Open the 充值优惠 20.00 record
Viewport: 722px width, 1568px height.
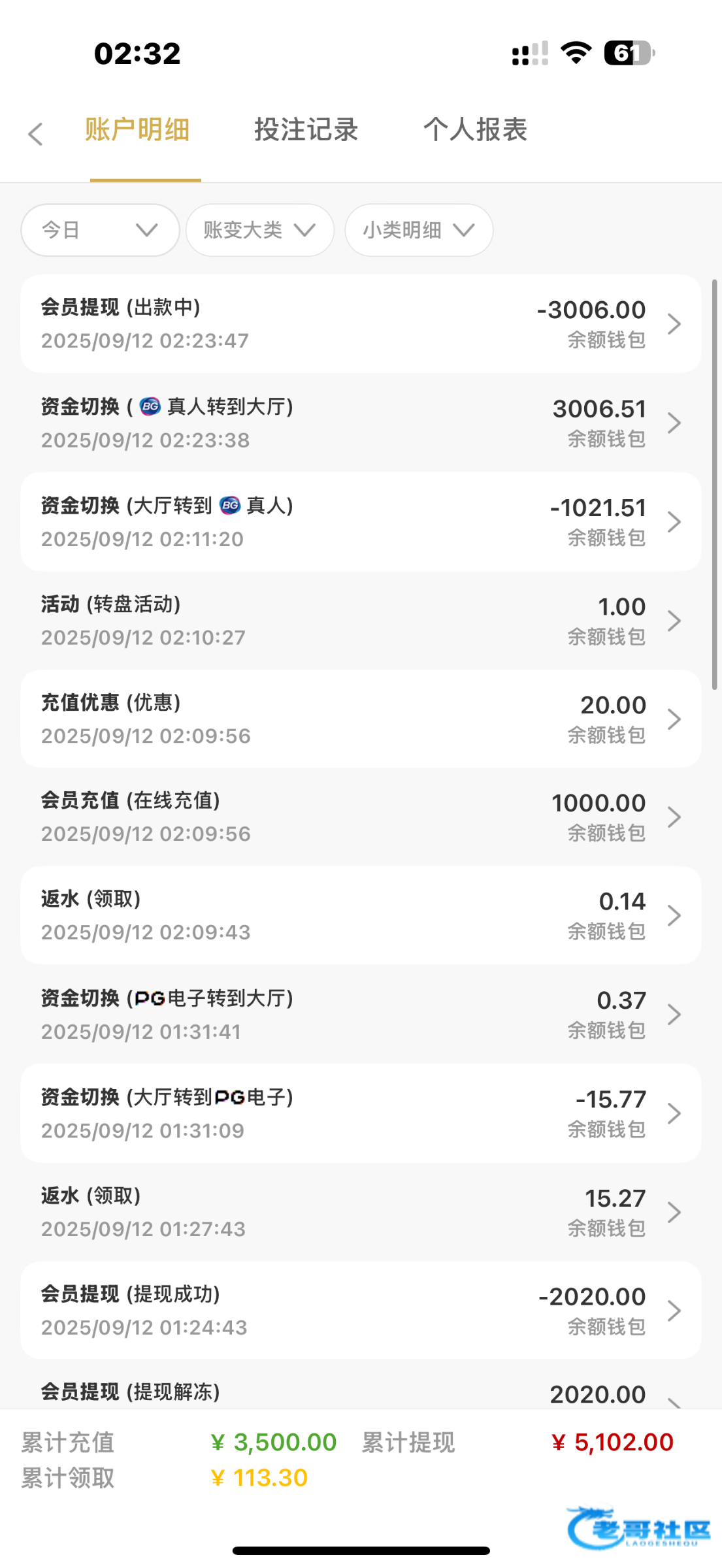[x=361, y=719]
